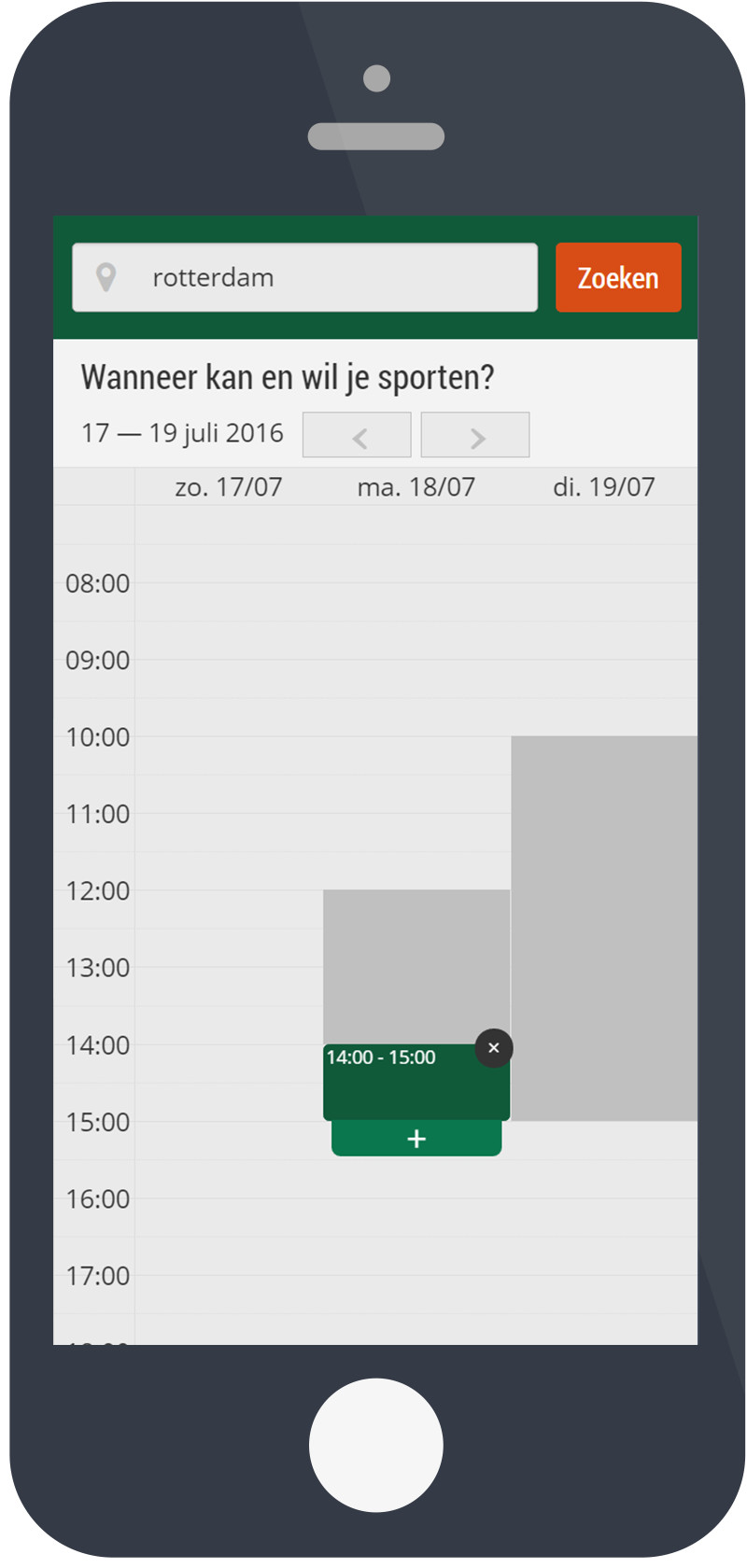Viewport: 747px width, 1568px height.
Task: Select the 14:00 - 15:00 time block
Action: 402,1087
